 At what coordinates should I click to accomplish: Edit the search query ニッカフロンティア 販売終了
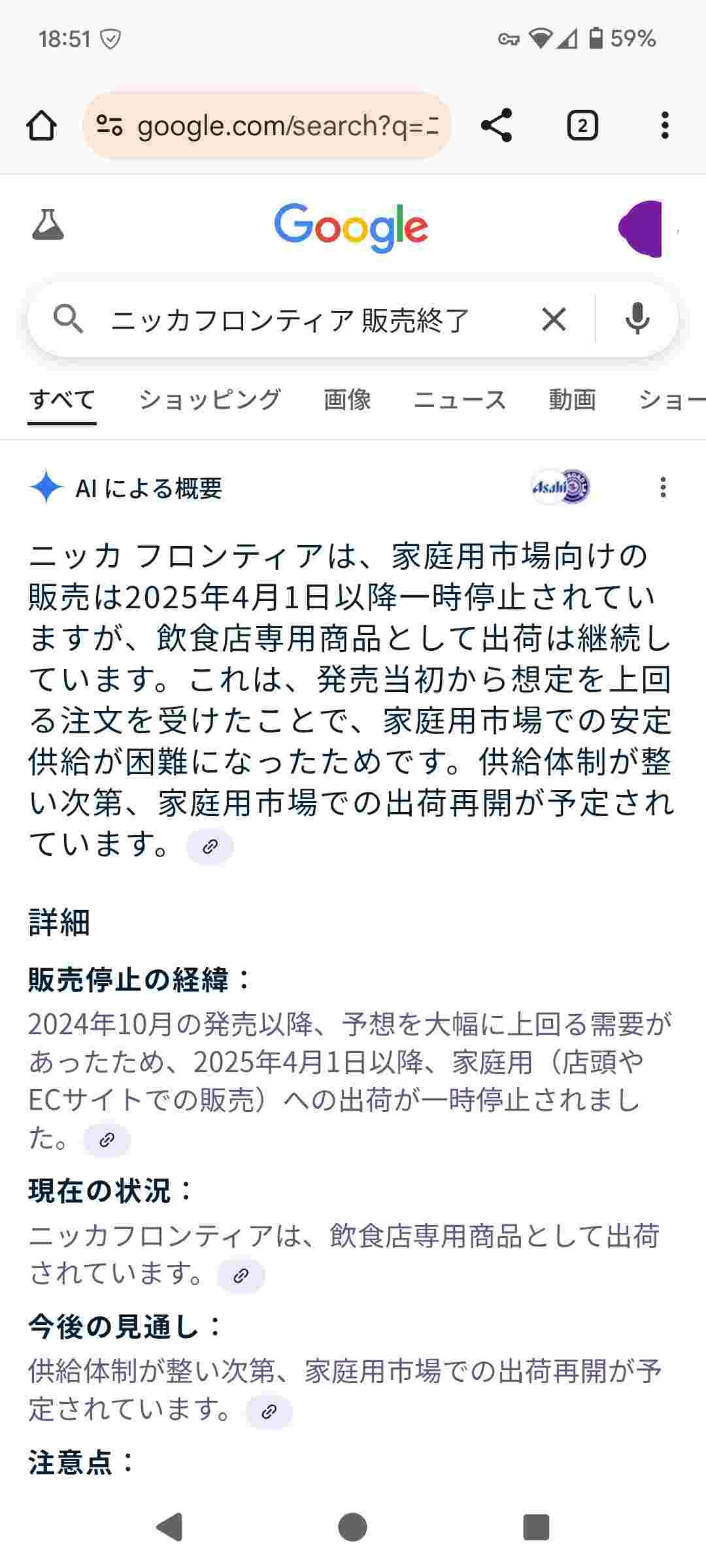[x=291, y=320]
